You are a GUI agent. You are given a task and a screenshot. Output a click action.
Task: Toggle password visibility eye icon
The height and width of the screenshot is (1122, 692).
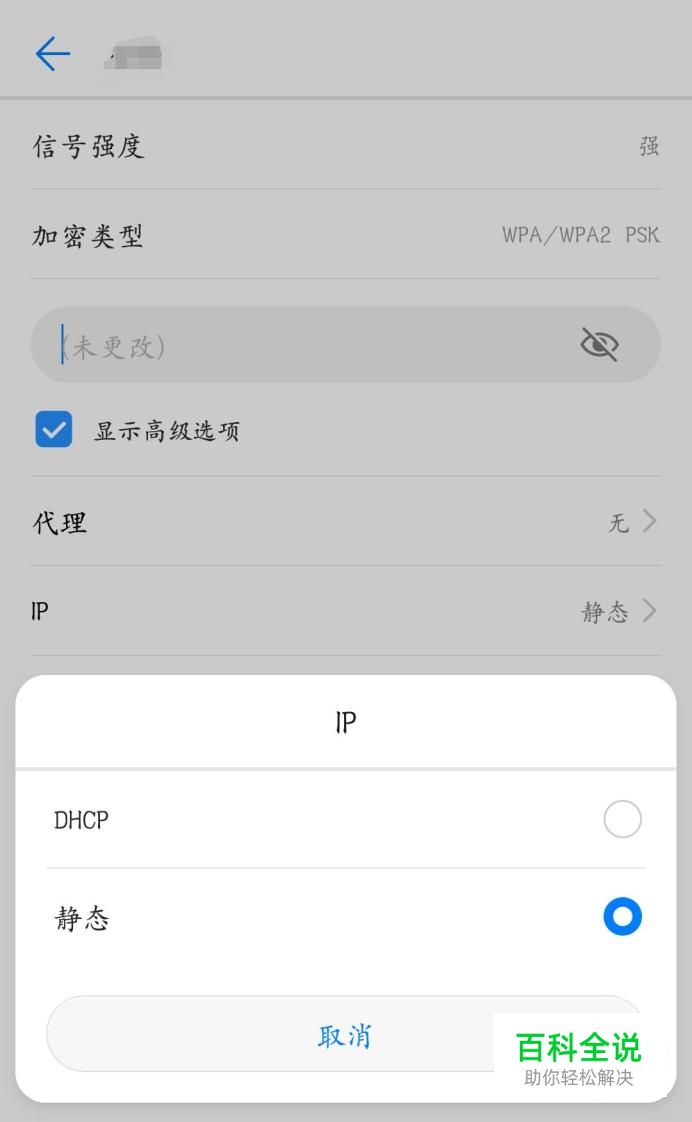[599, 345]
